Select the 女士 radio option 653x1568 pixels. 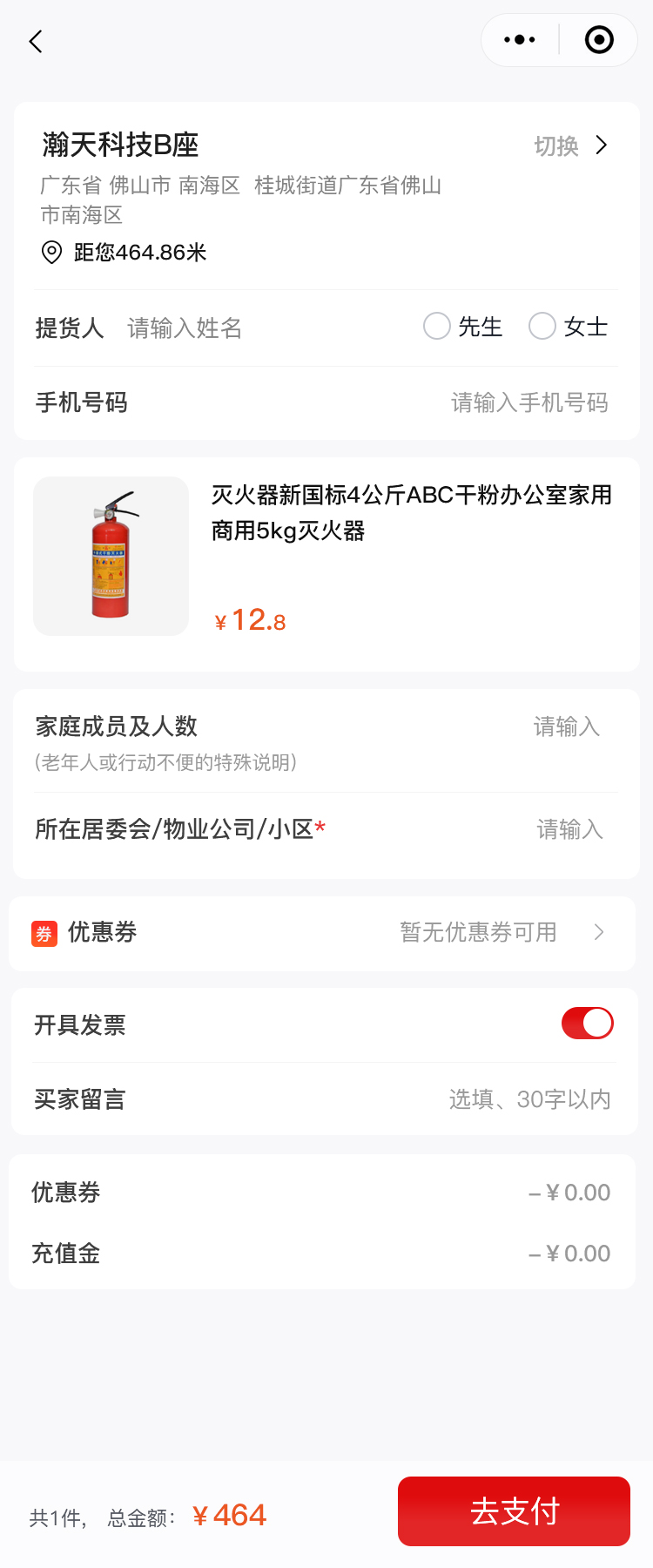542,327
